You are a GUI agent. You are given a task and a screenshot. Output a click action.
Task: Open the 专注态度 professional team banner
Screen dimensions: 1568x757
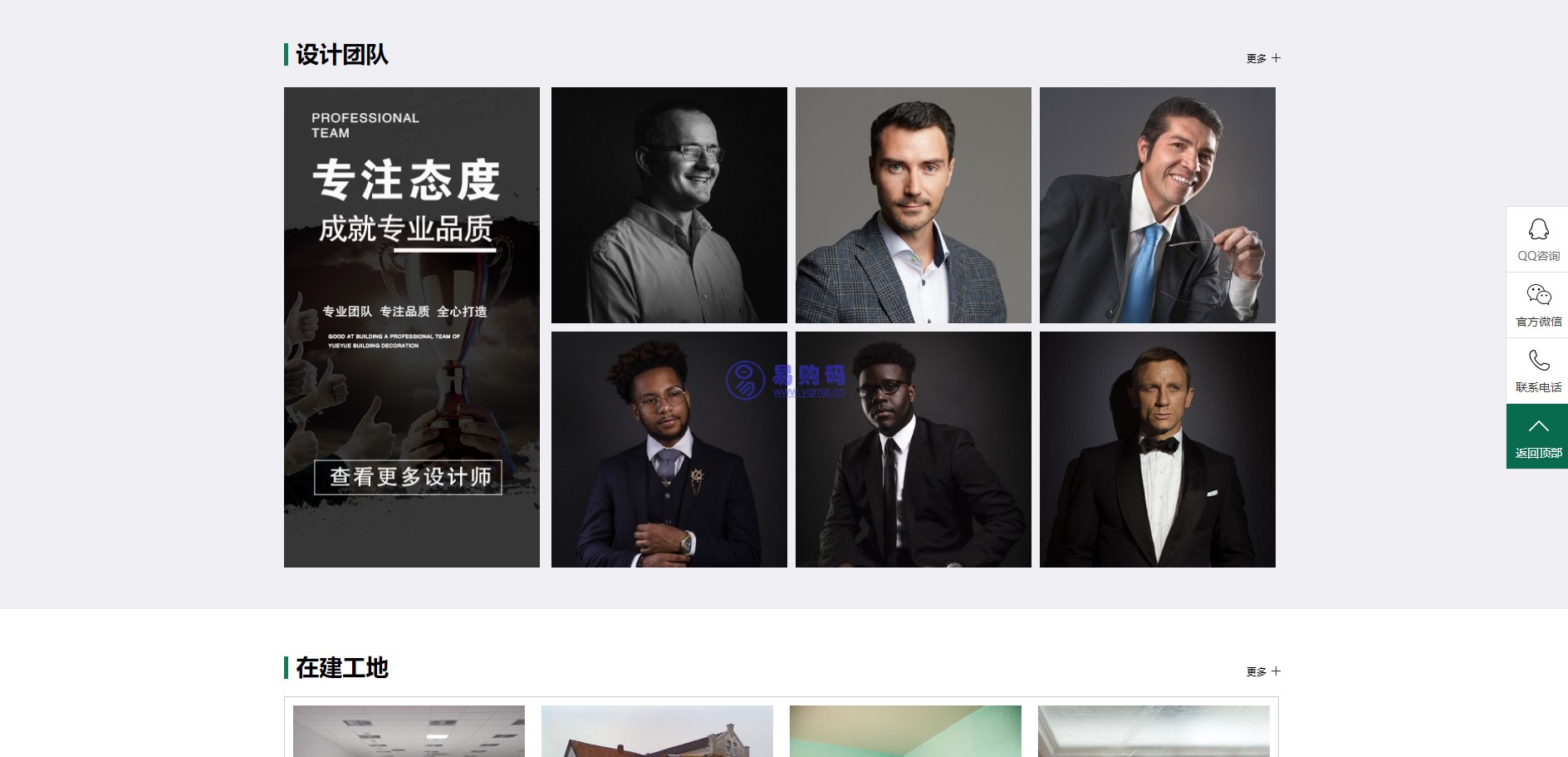coord(411,327)
